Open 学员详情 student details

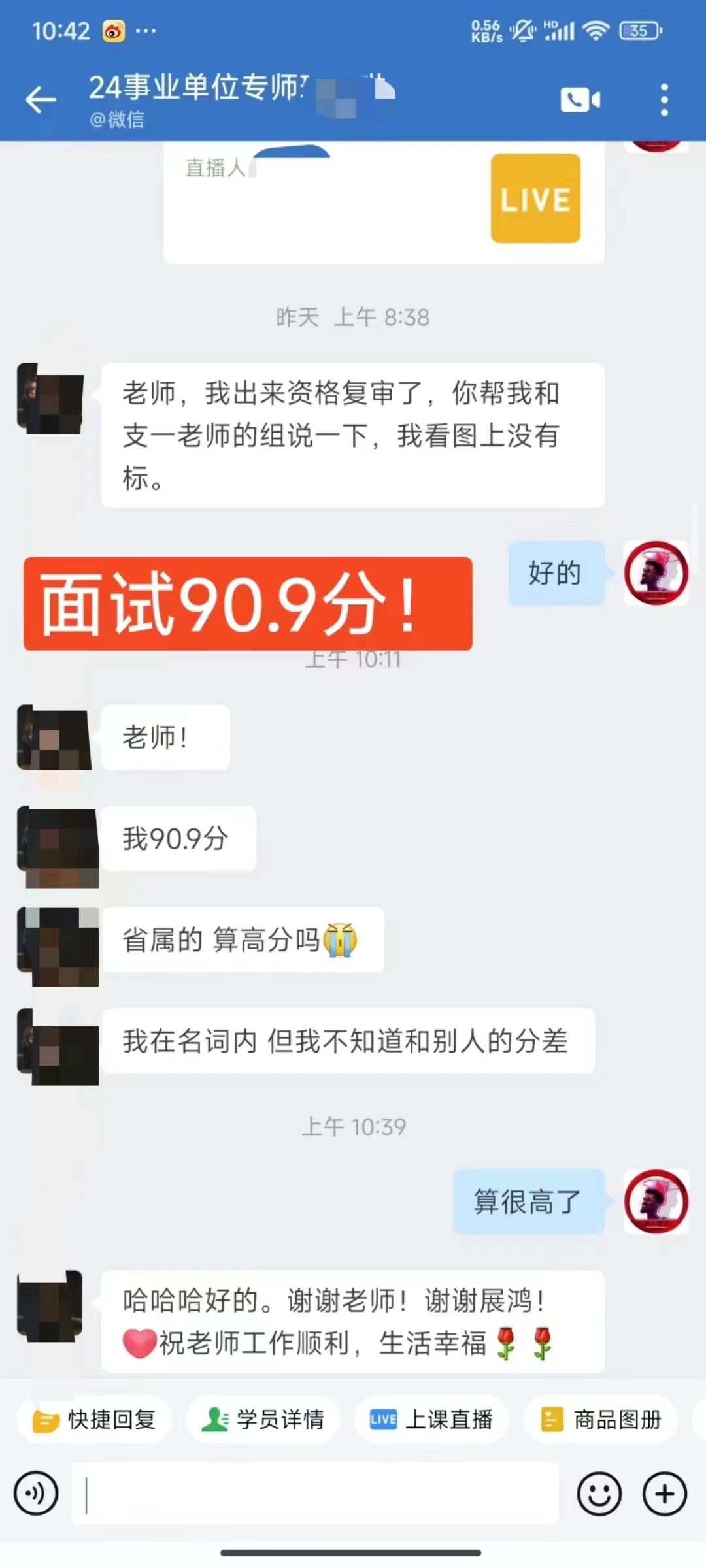coord(263,1419)
